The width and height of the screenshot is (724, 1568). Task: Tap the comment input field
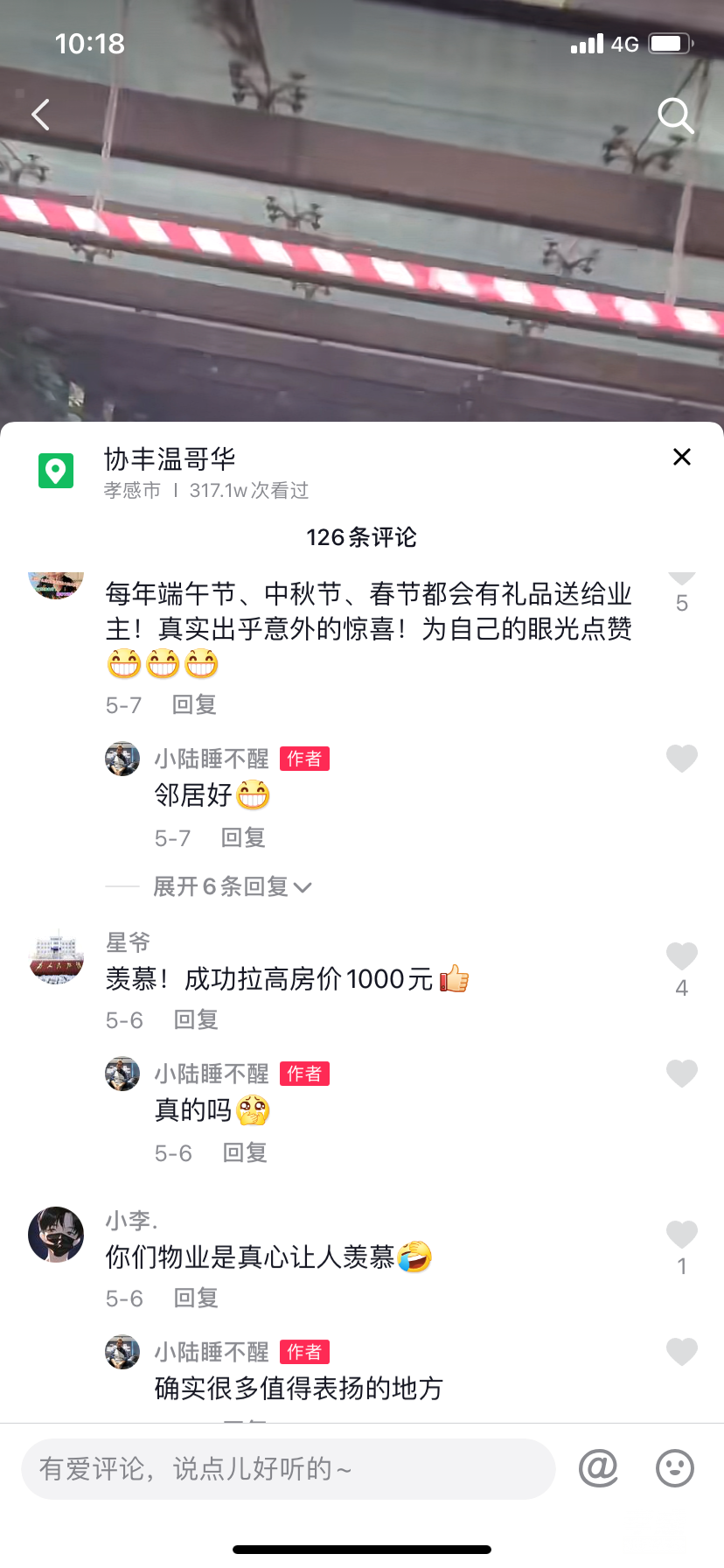(289, 1468)
